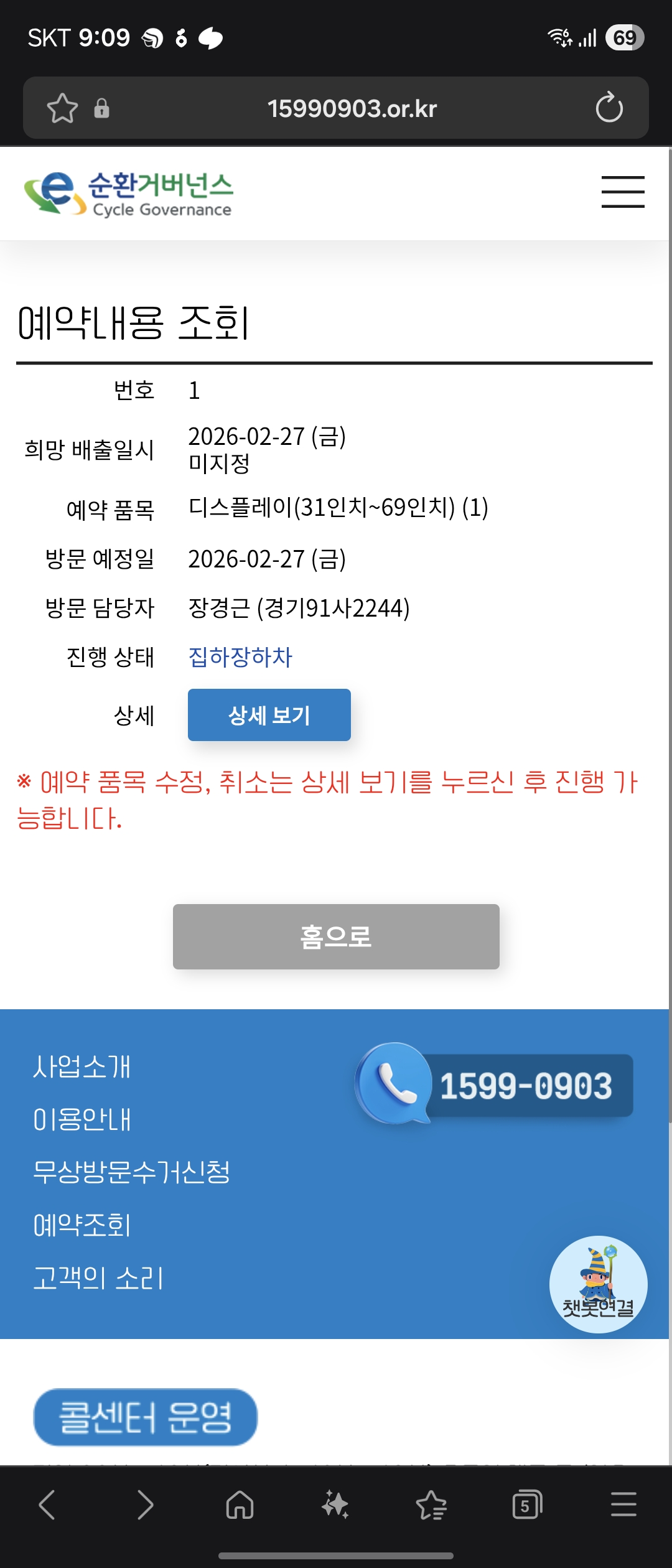Launch the 챗봇연결 chatbot button
The height and width of the screenshot is (1568, 672).
(598, 1284)
